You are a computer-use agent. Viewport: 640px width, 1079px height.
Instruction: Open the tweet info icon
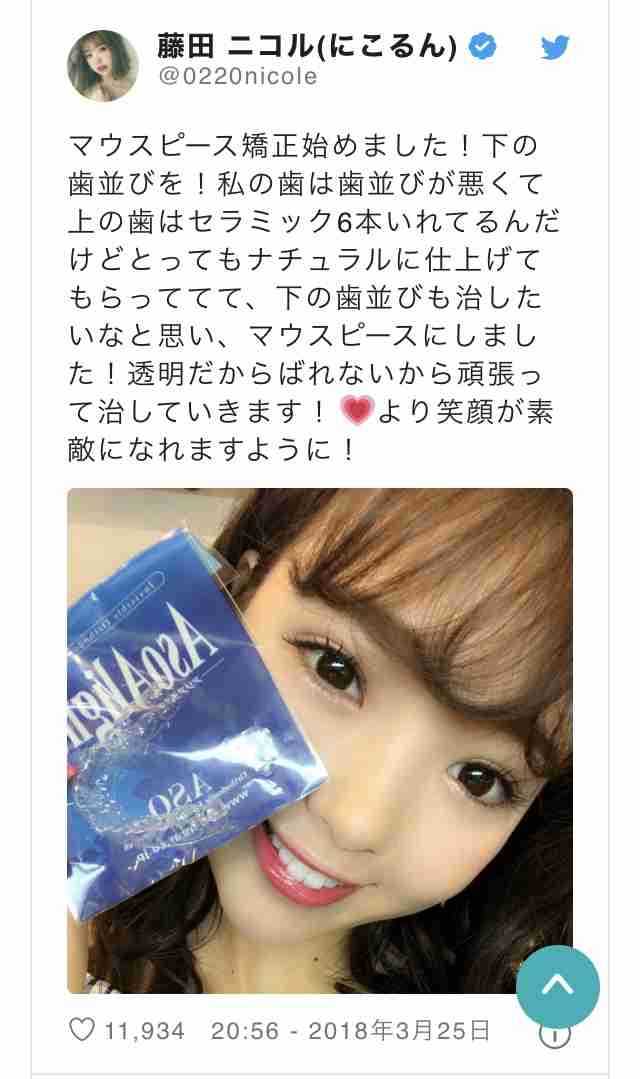555,1032
